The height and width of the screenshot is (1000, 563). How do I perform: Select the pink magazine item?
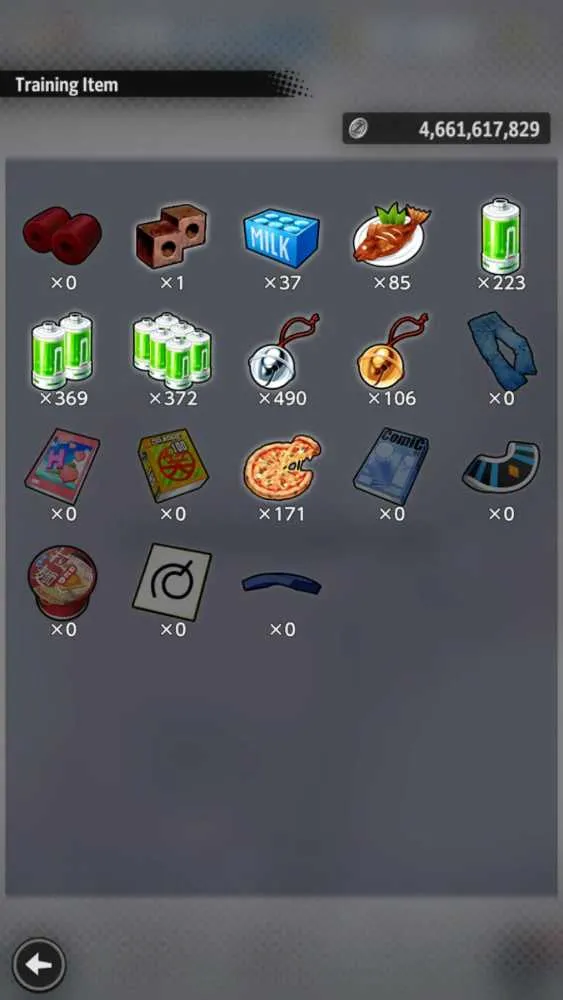62,466
